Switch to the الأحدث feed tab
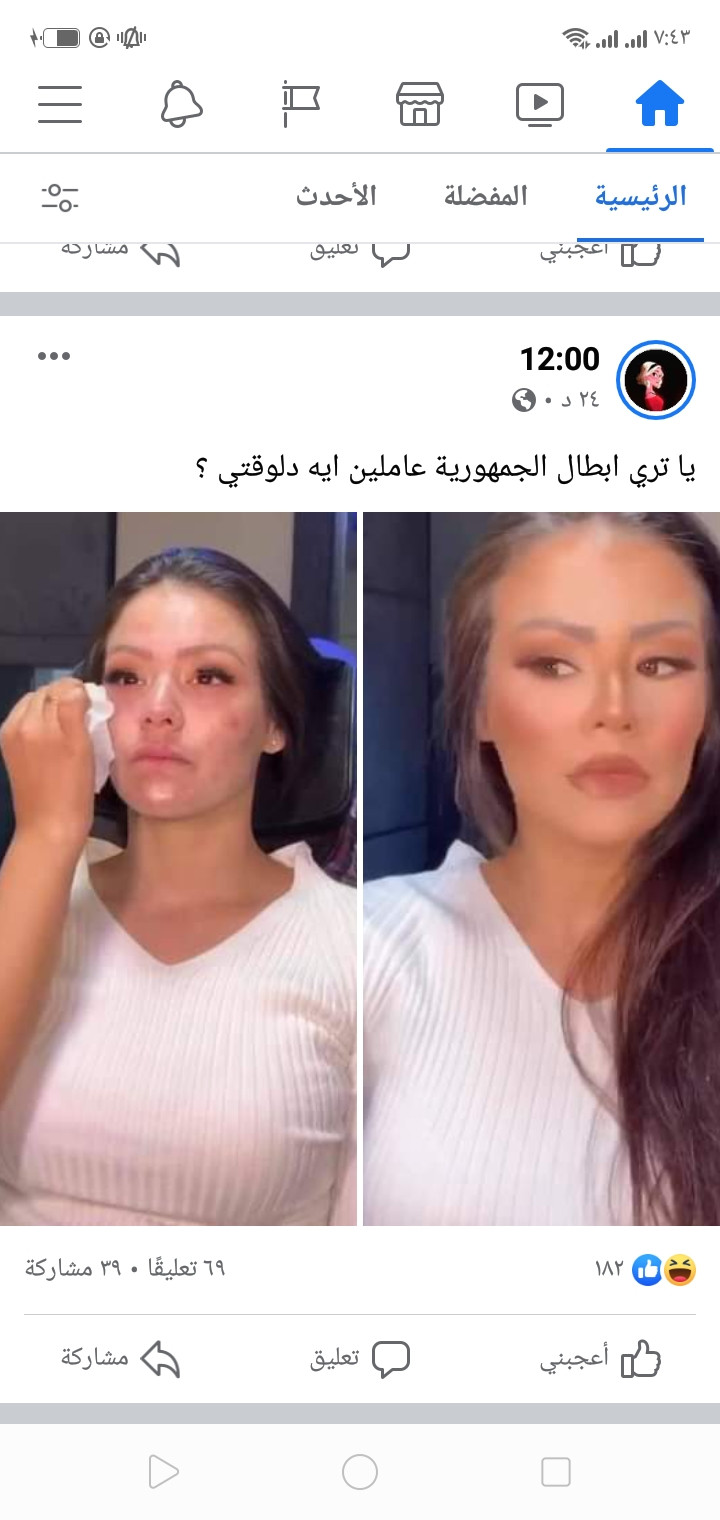Screen dimensions: 720x1520 click(336, 196)
